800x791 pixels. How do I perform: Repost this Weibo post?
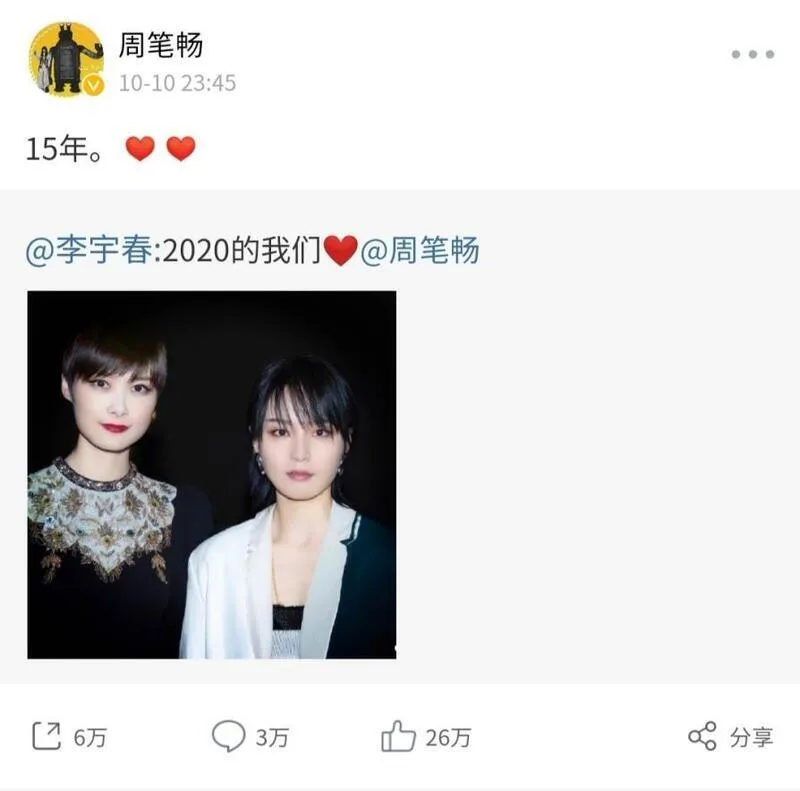coord(68,738)
